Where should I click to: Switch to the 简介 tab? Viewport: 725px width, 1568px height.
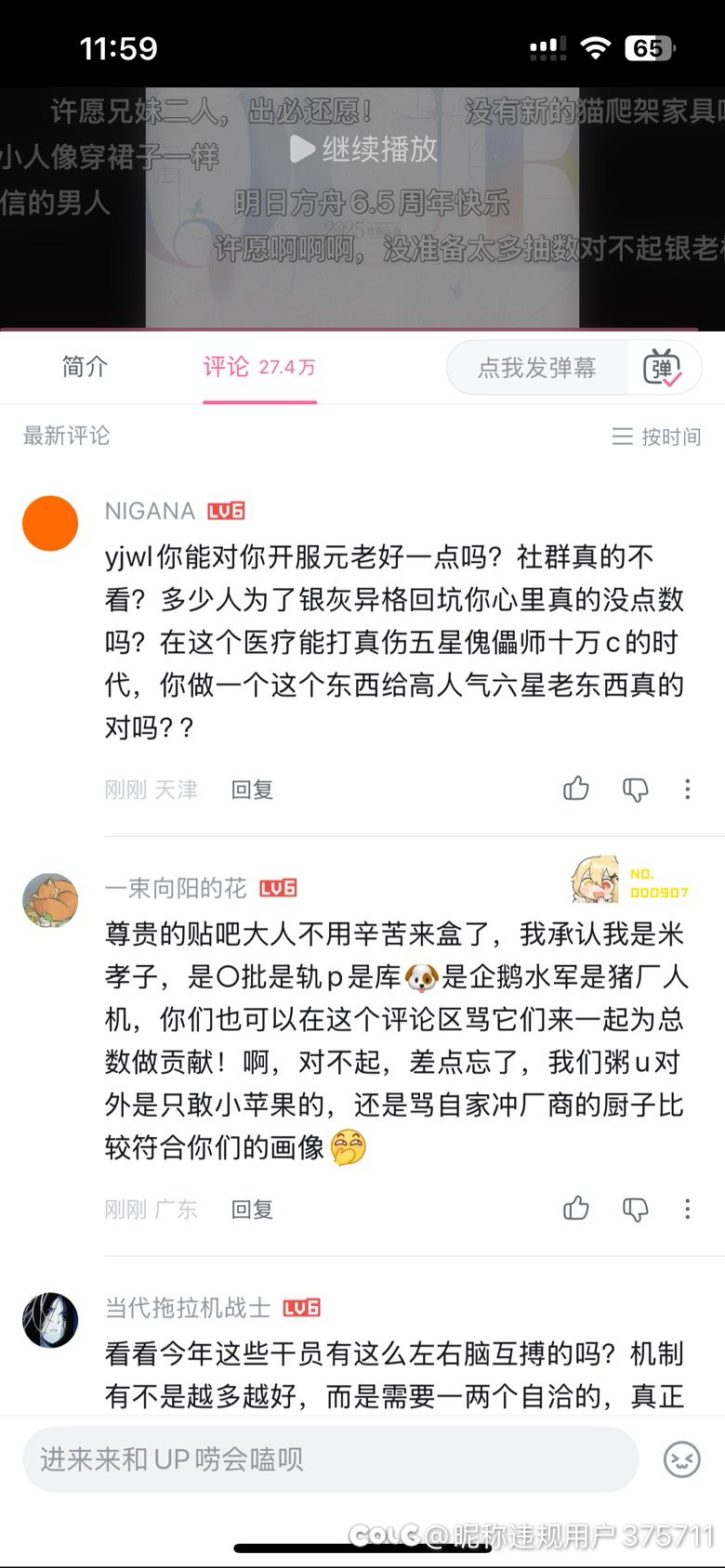85,367
